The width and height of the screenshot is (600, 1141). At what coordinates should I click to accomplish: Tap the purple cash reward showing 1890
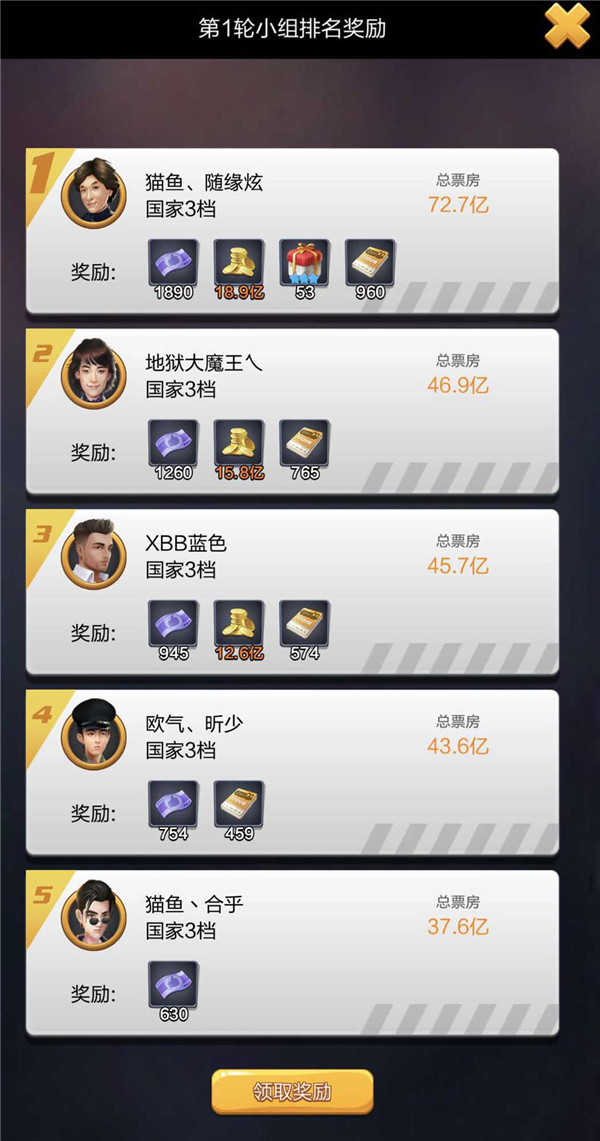tap(174, 263)
